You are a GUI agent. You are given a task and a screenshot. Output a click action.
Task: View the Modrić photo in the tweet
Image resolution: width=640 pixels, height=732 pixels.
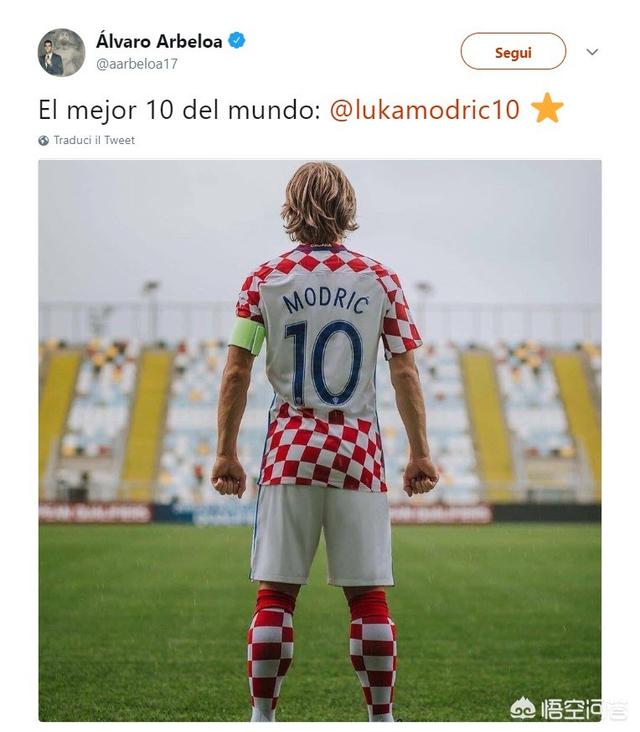(320, 440)
